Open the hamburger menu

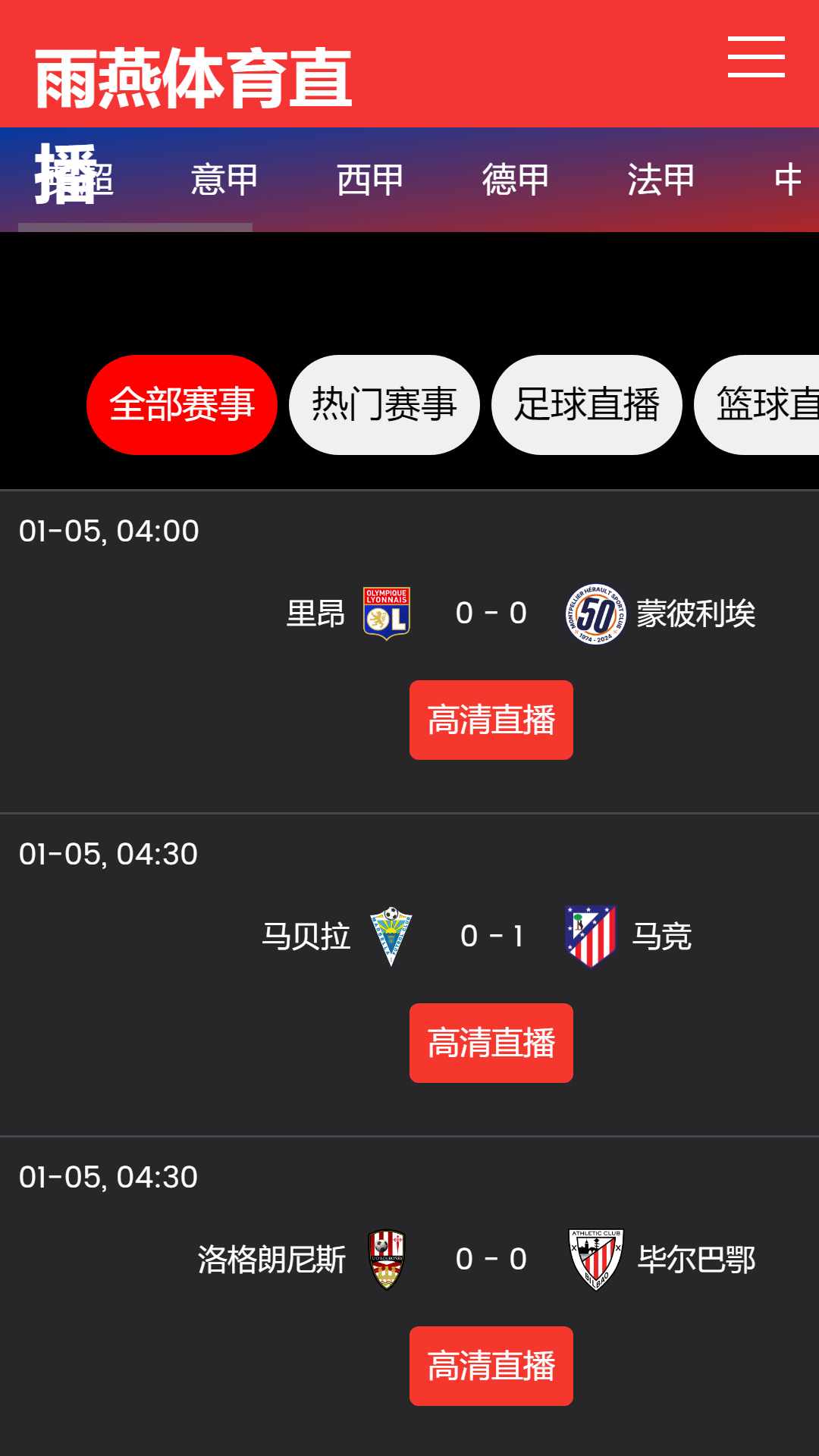coord(756,57)
